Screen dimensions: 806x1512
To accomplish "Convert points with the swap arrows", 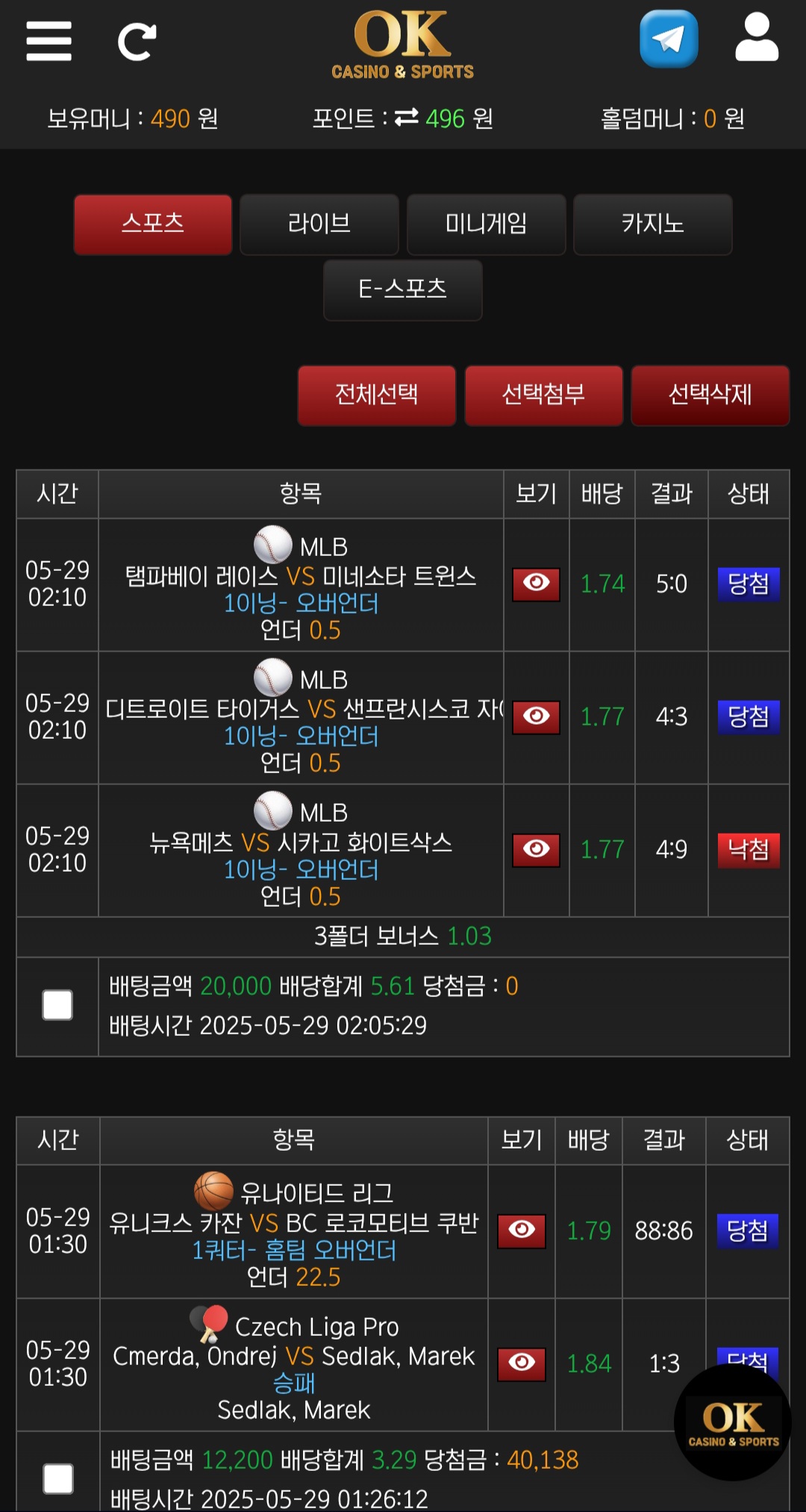I will pyautogui.click(x=406, y=118).
